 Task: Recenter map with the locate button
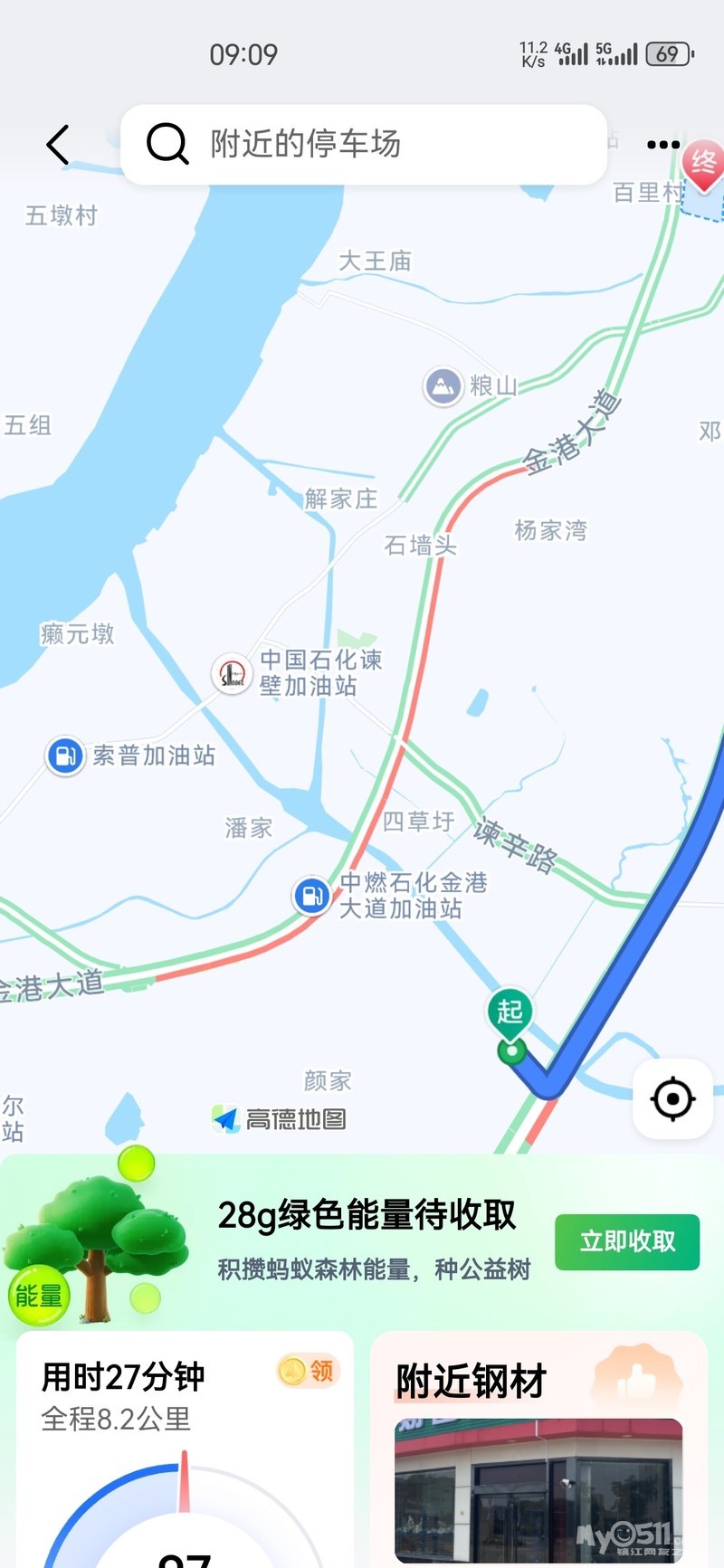(672, 1099)
